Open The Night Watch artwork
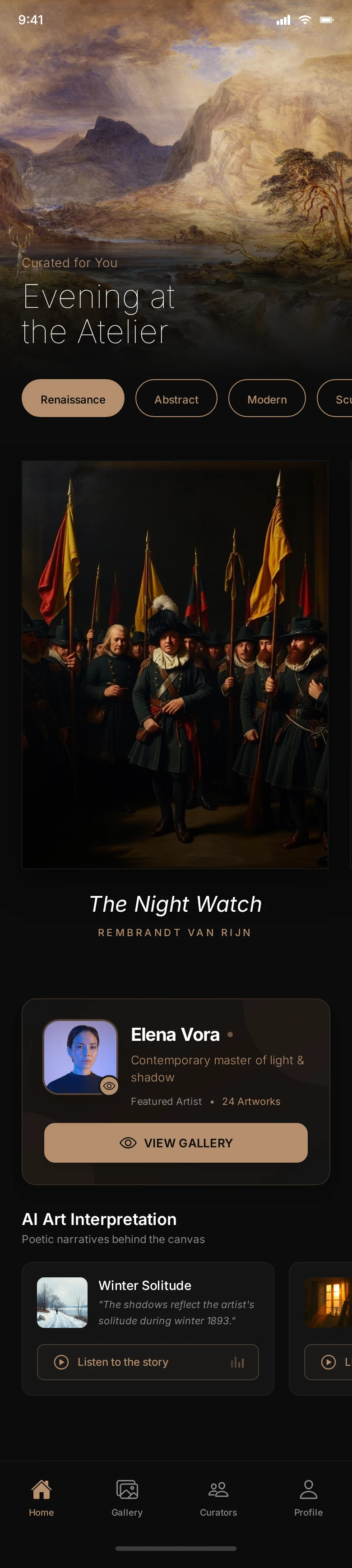 click(x=175, y=664)
